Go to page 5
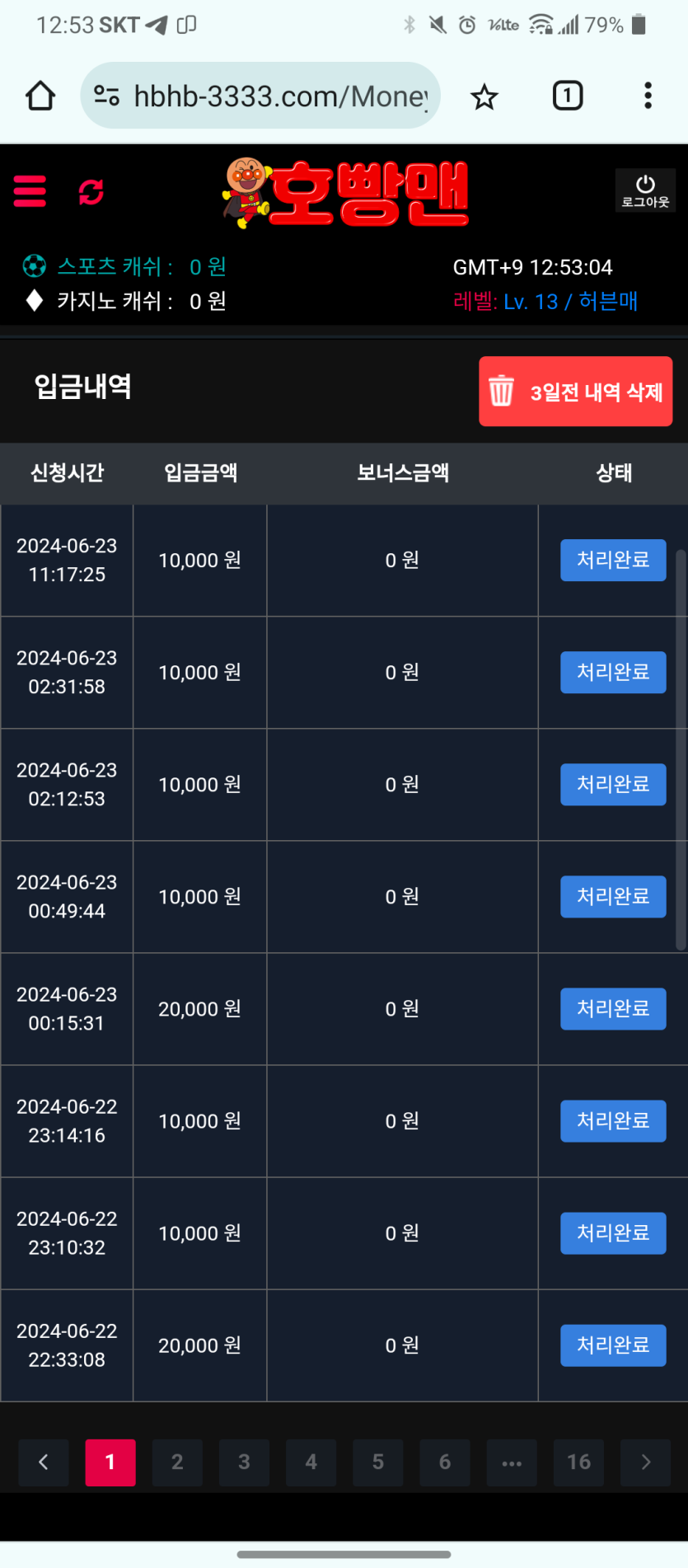Viewport: 688px width, 1568px height. pyautogui.click(x=377, y=1462)
